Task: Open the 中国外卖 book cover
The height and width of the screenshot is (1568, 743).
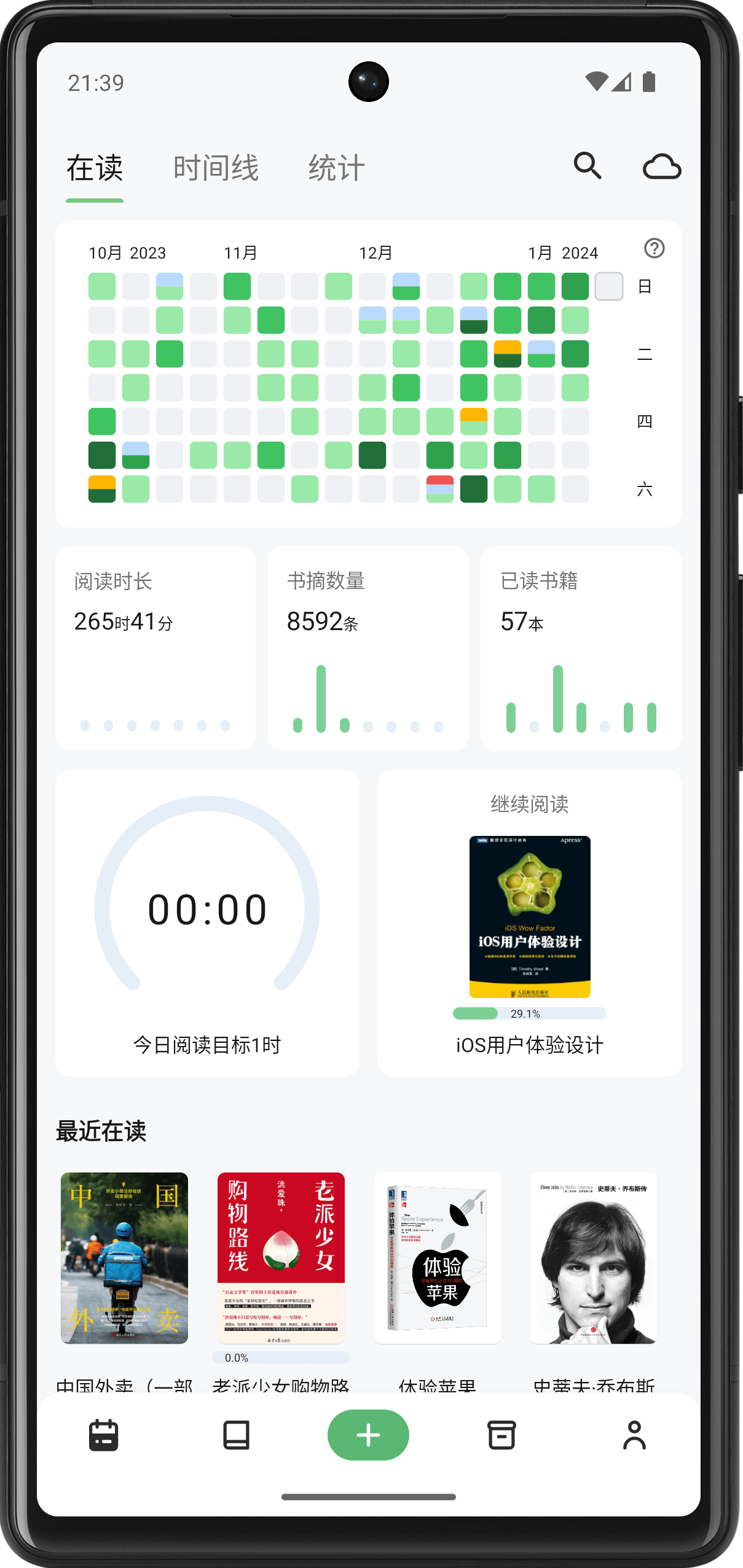Action: click(124, 1258)
